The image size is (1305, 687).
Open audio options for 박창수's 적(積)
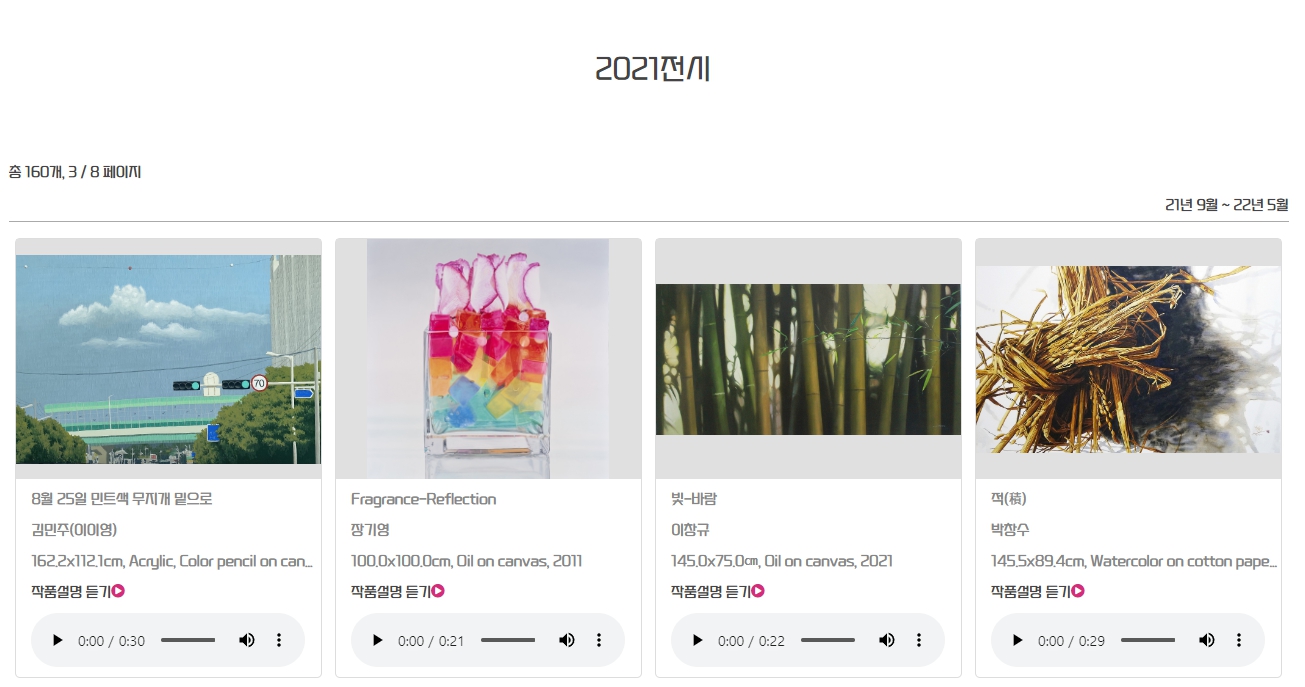click(1239, 640)
